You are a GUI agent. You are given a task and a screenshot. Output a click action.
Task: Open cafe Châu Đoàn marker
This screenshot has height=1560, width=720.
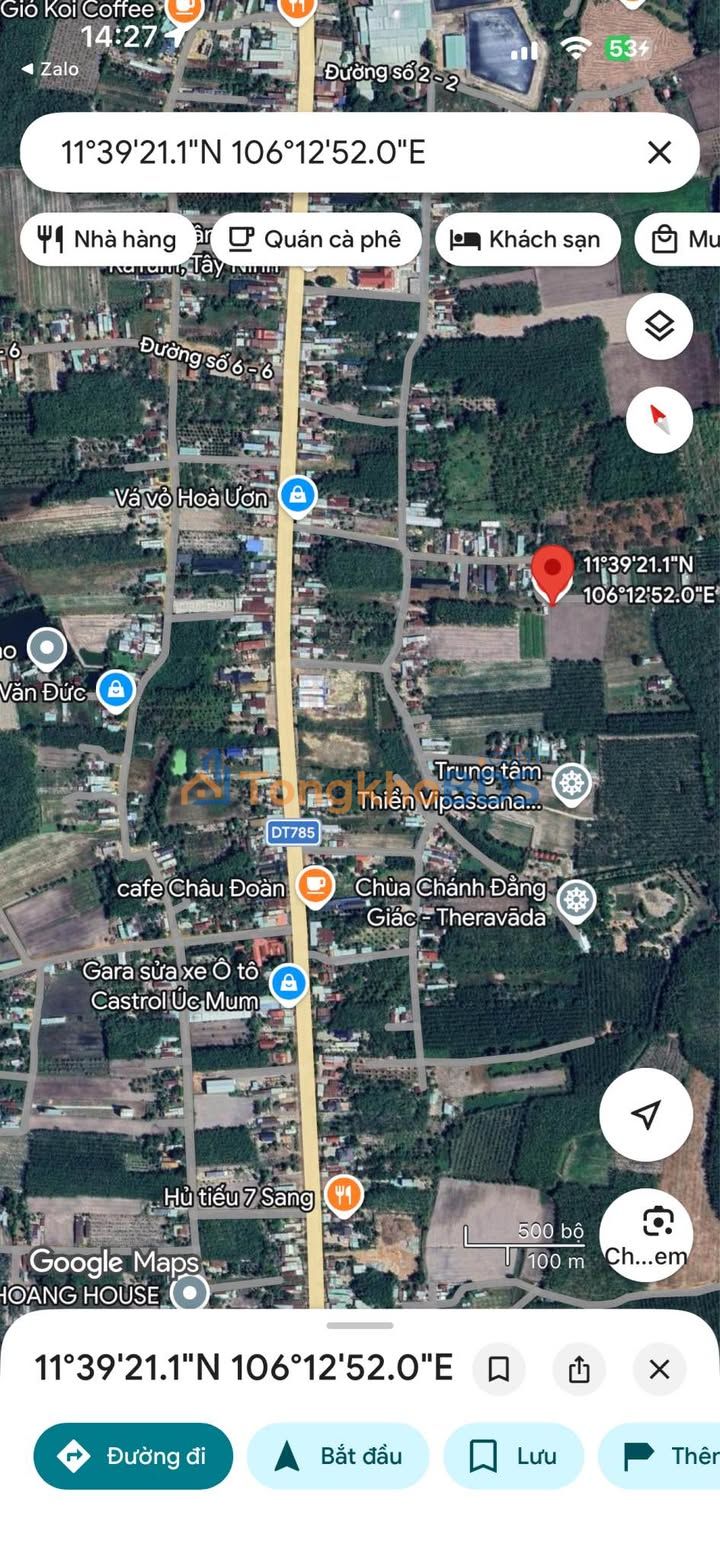tap(315, 886)
